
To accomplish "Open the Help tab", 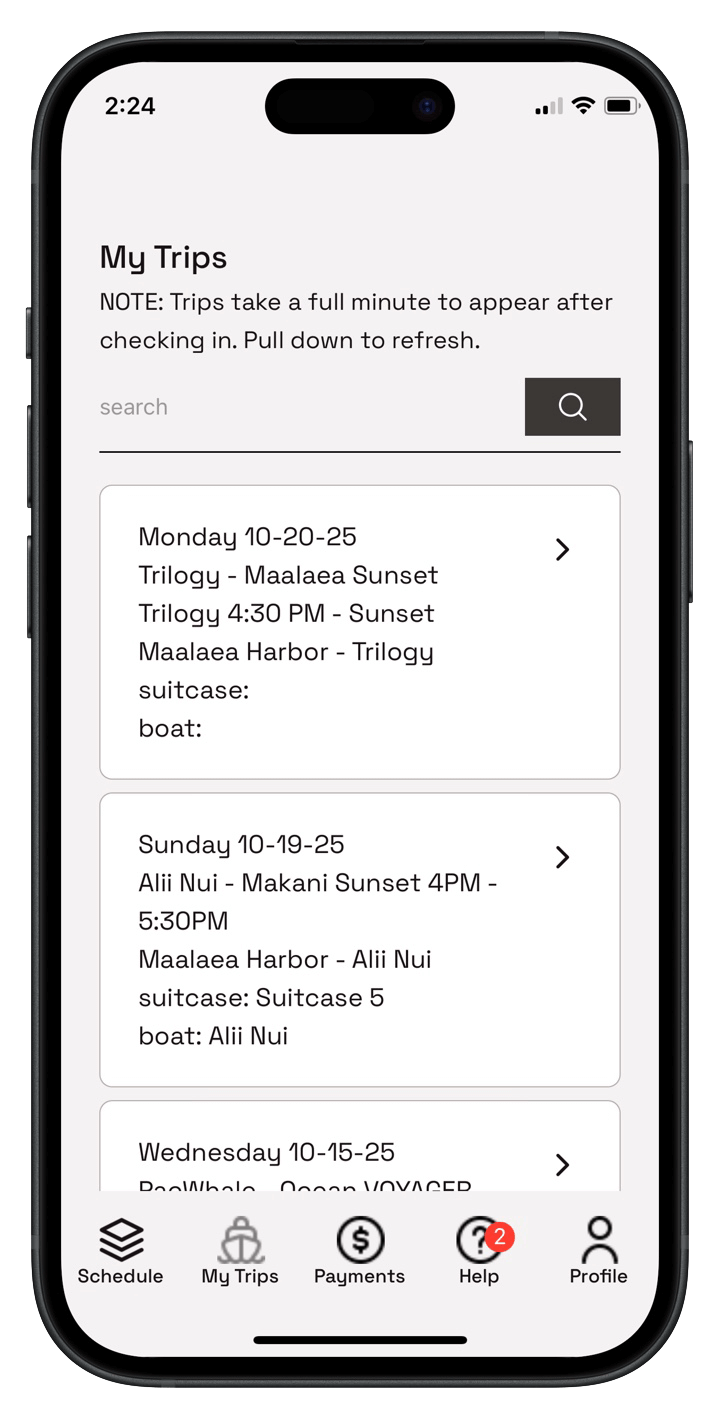I will (479, 1251).
